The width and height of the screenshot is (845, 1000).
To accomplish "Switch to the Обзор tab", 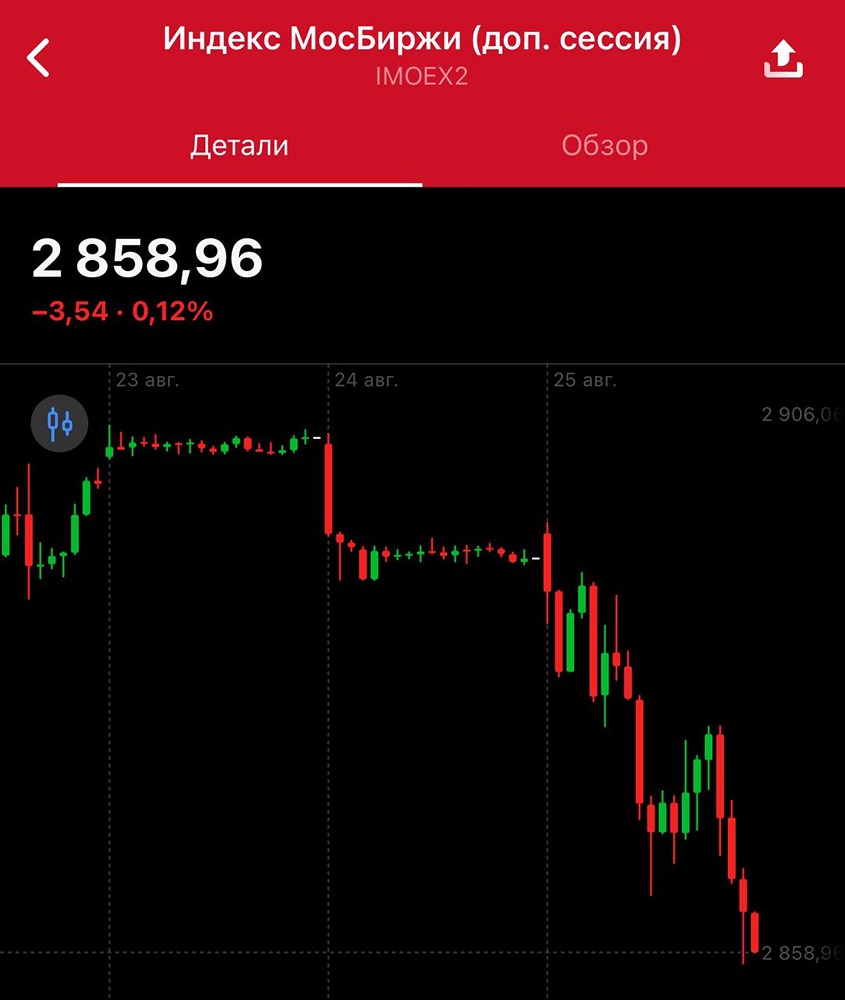I will click(604, 146).
